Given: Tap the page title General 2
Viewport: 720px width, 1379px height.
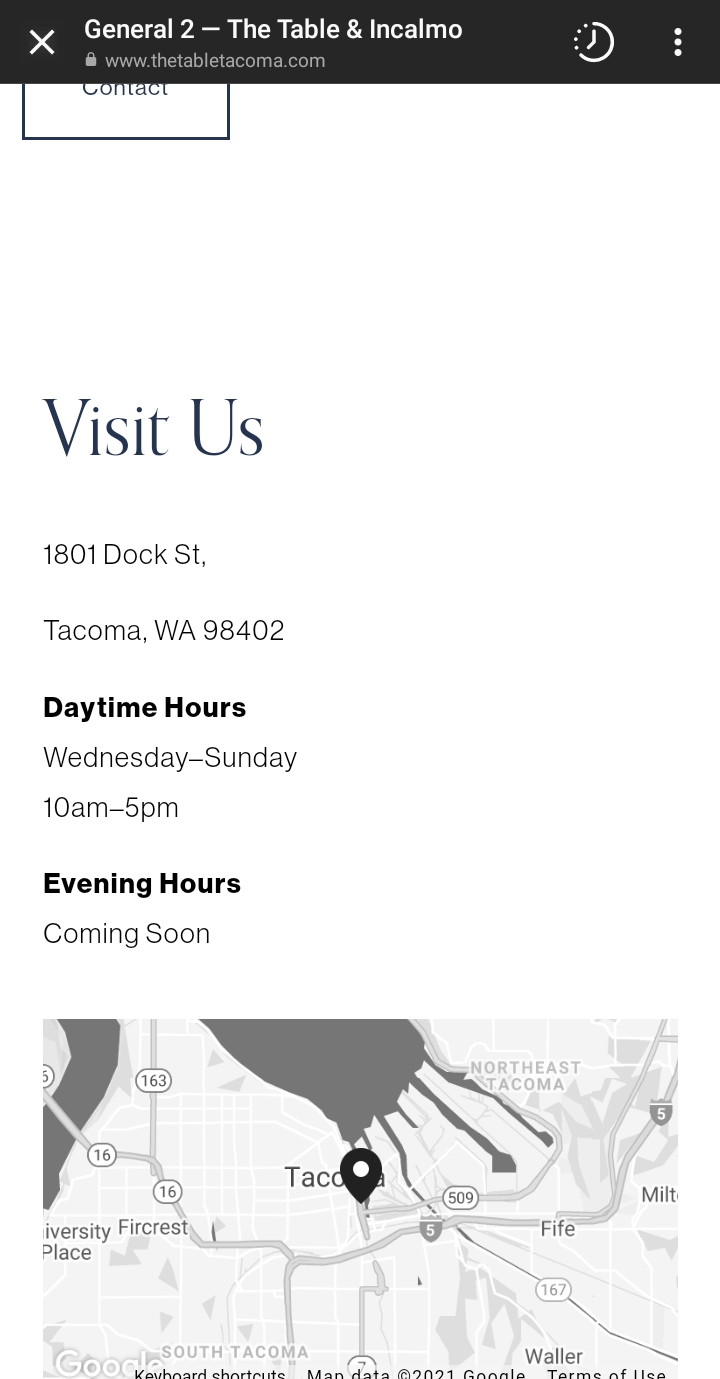Looking at the screenshot, I should click(x=273, y=29).
